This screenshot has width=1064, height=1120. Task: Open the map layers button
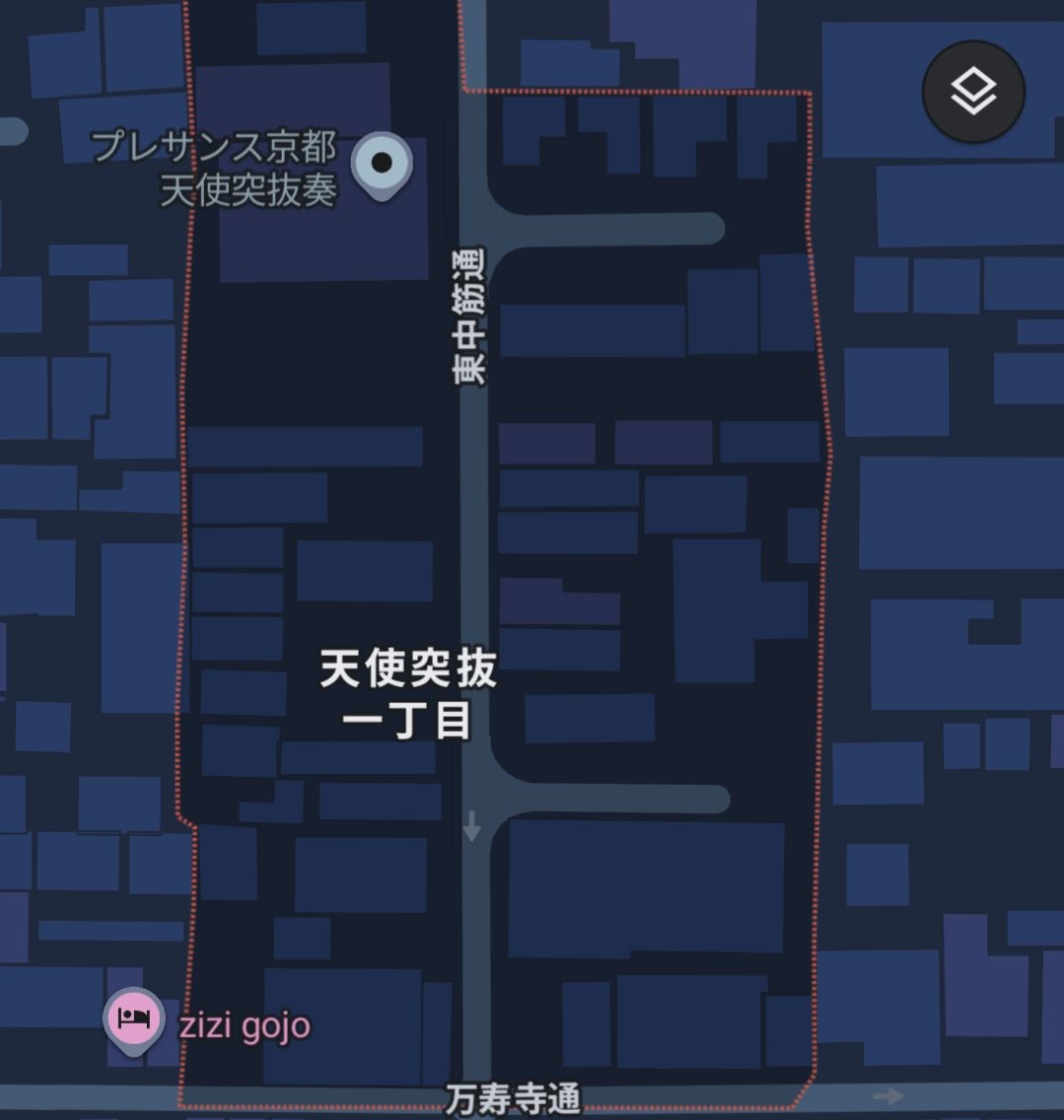(x=973, y=93)
